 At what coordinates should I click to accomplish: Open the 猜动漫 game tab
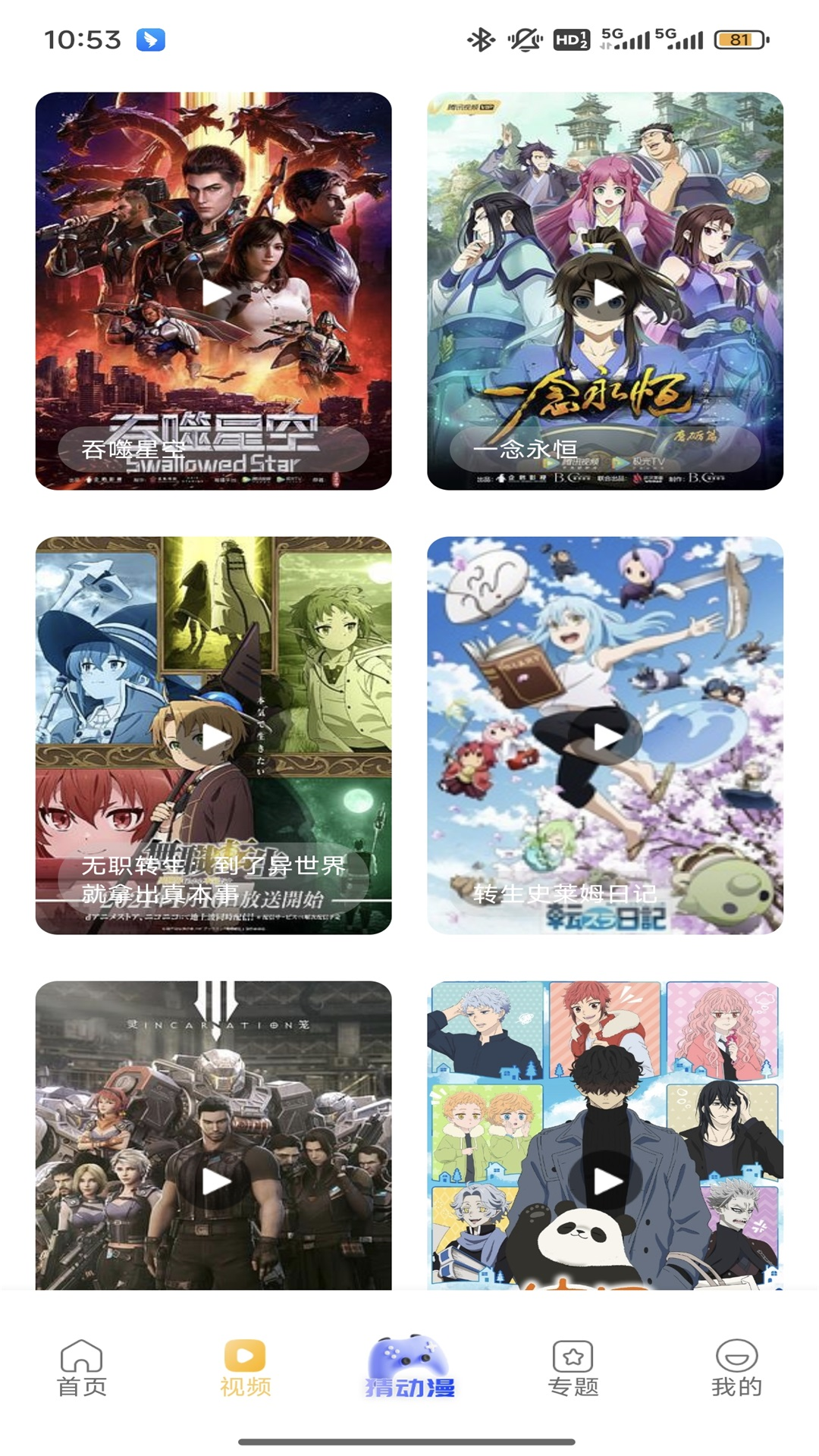[409, 1367]
